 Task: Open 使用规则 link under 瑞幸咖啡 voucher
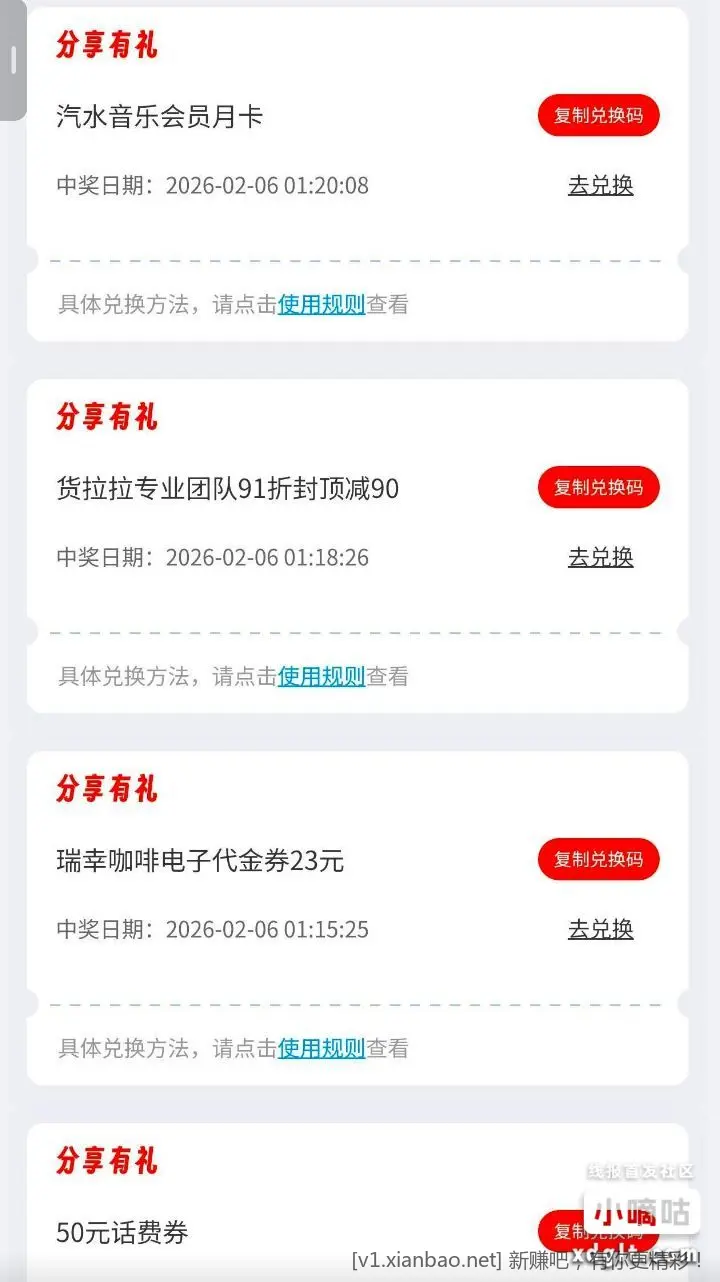click(321, 1049)
